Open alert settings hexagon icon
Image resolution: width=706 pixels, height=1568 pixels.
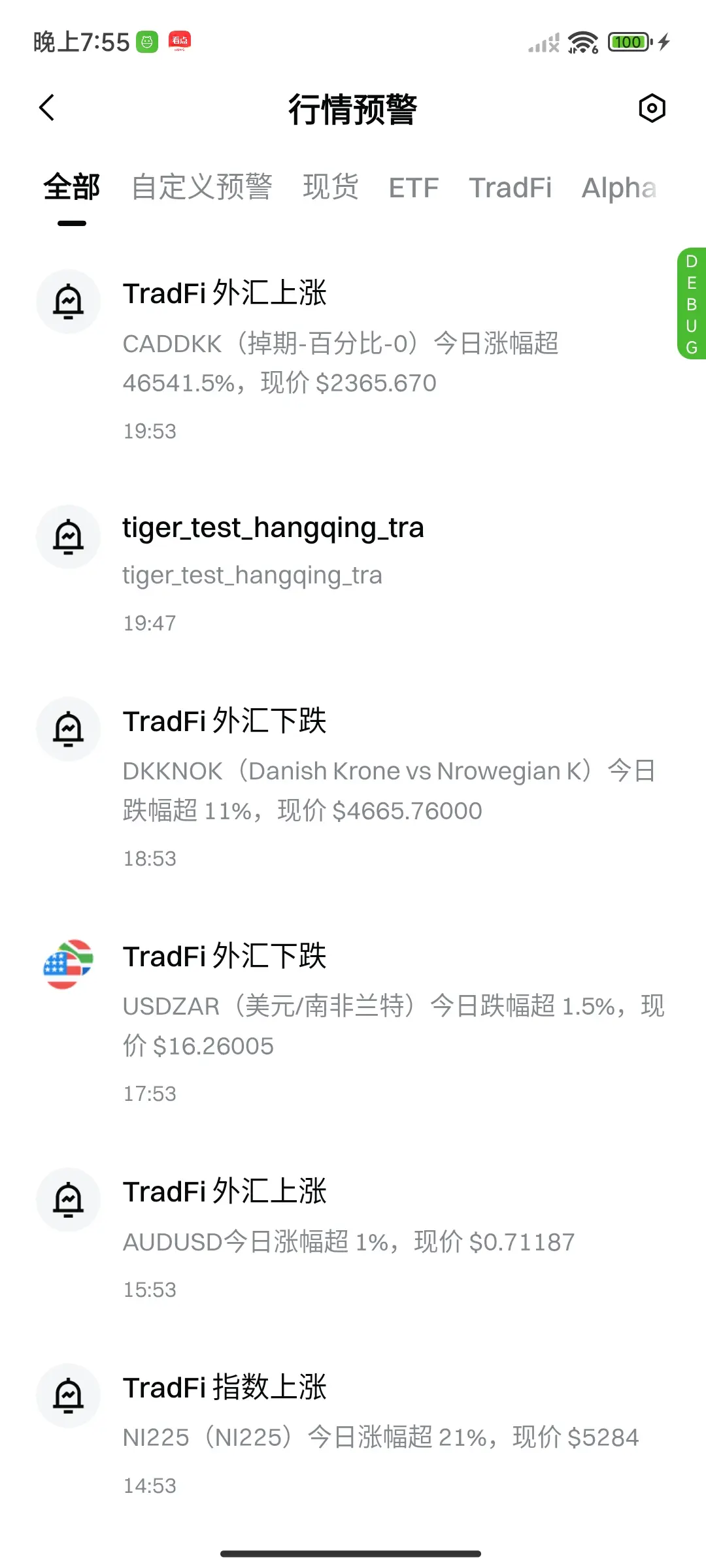[x=652, y=108]
